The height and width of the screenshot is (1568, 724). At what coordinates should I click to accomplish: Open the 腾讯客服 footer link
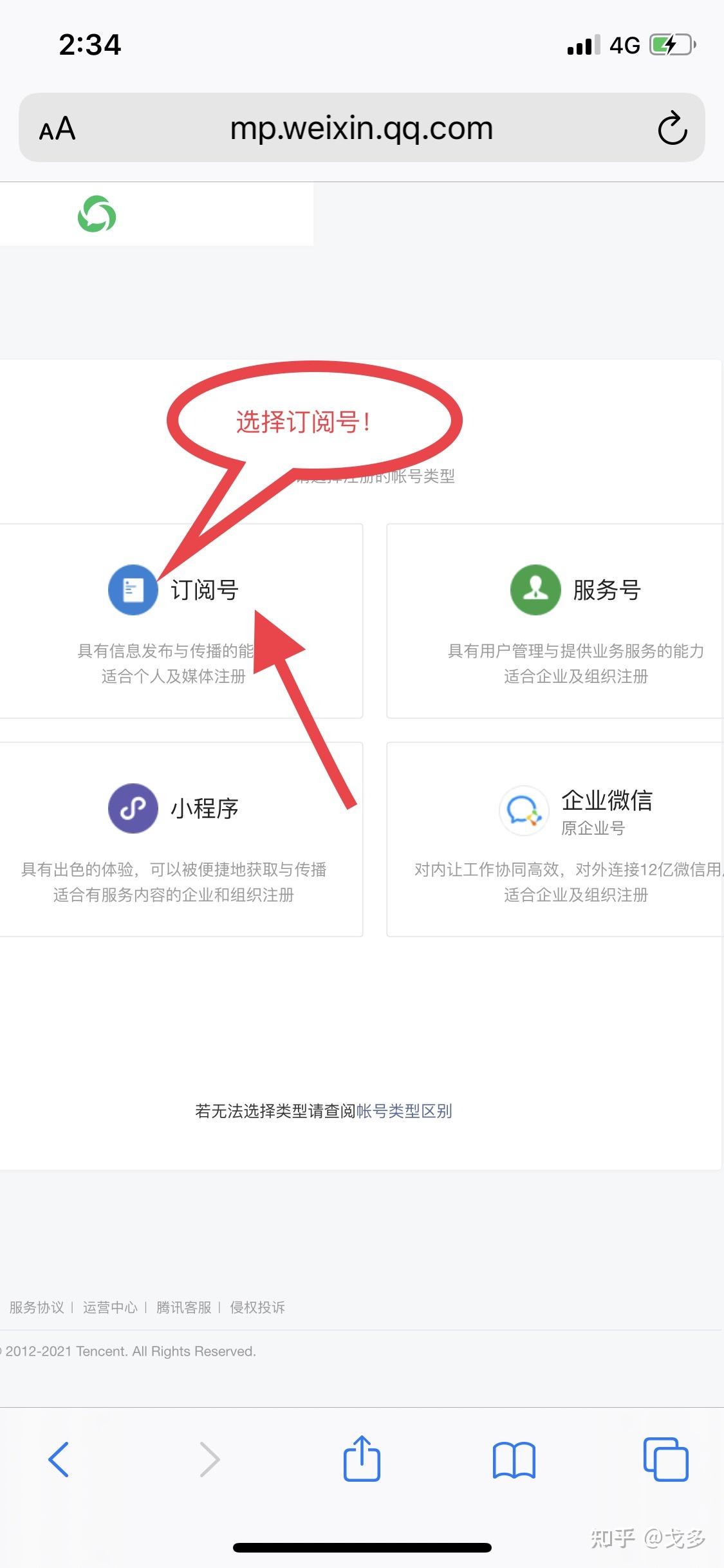184,1307
